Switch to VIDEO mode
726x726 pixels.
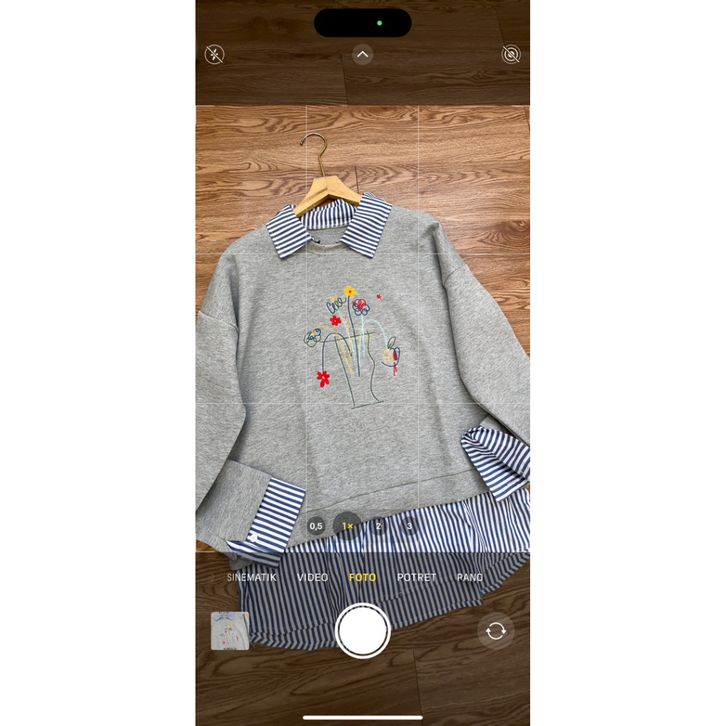(312, 578)
